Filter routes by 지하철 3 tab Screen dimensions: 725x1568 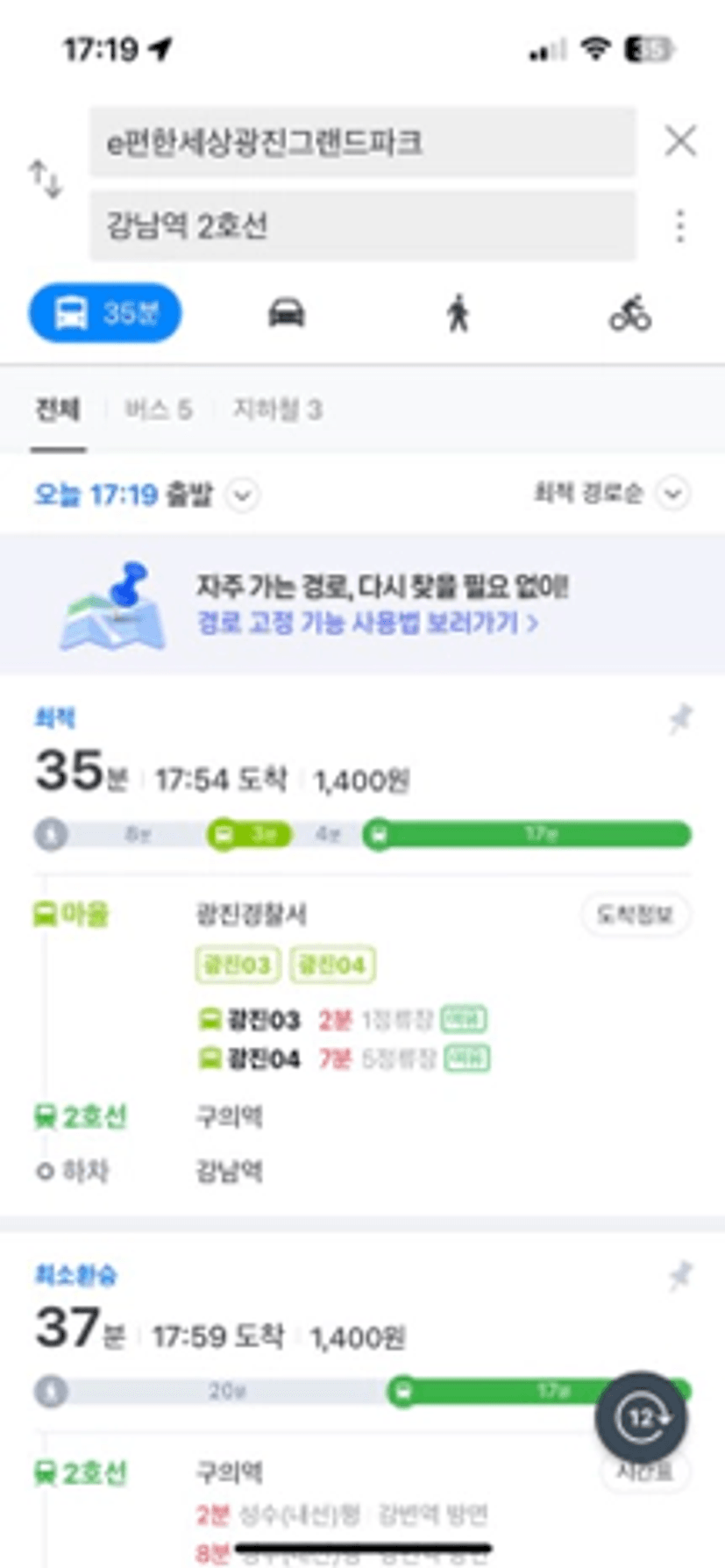pyautogui.click(x=277, y=410)
